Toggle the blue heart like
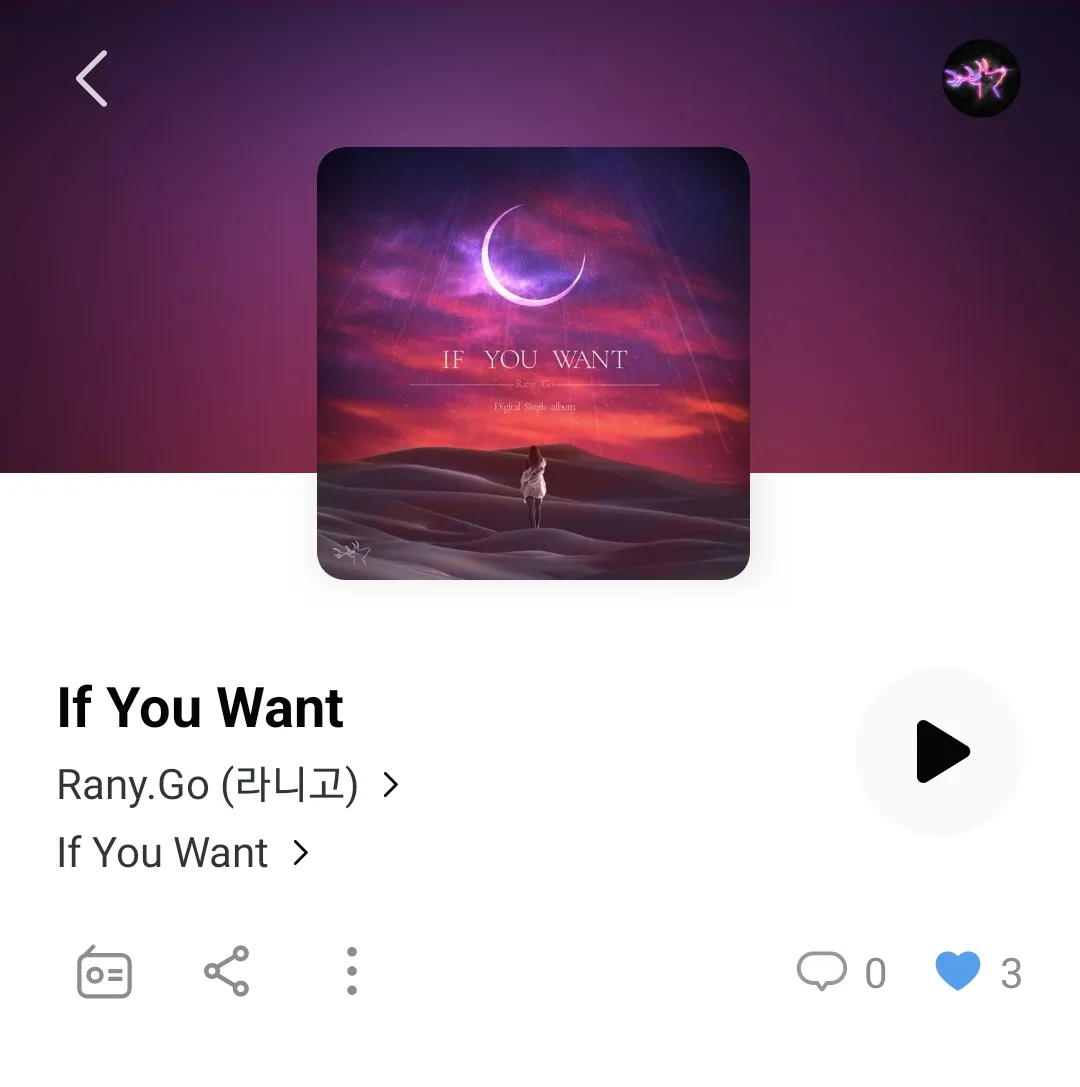The height and width of the screenshot is (1087, 1080). click(957, 972)
